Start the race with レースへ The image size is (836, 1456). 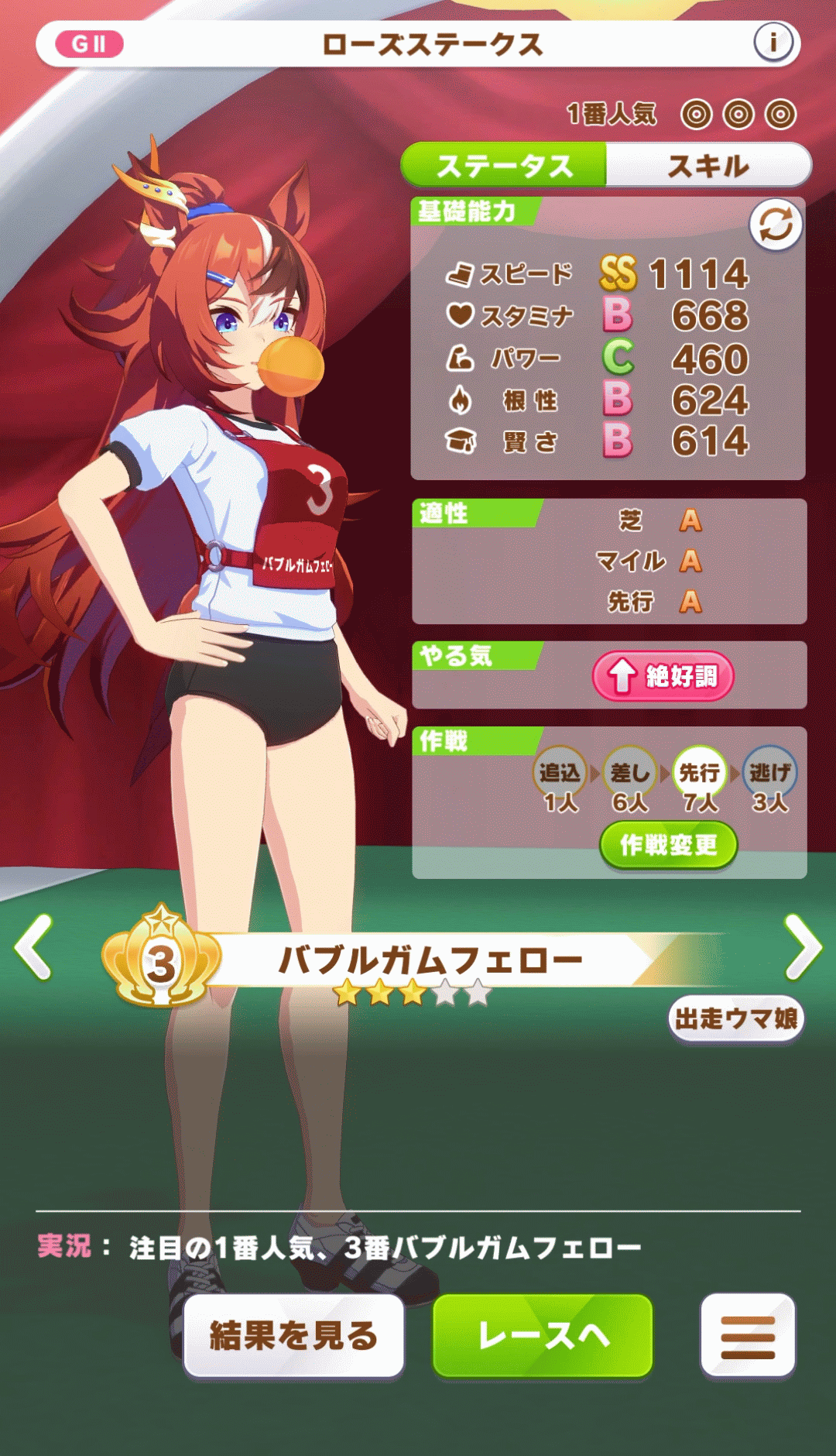543,1336
